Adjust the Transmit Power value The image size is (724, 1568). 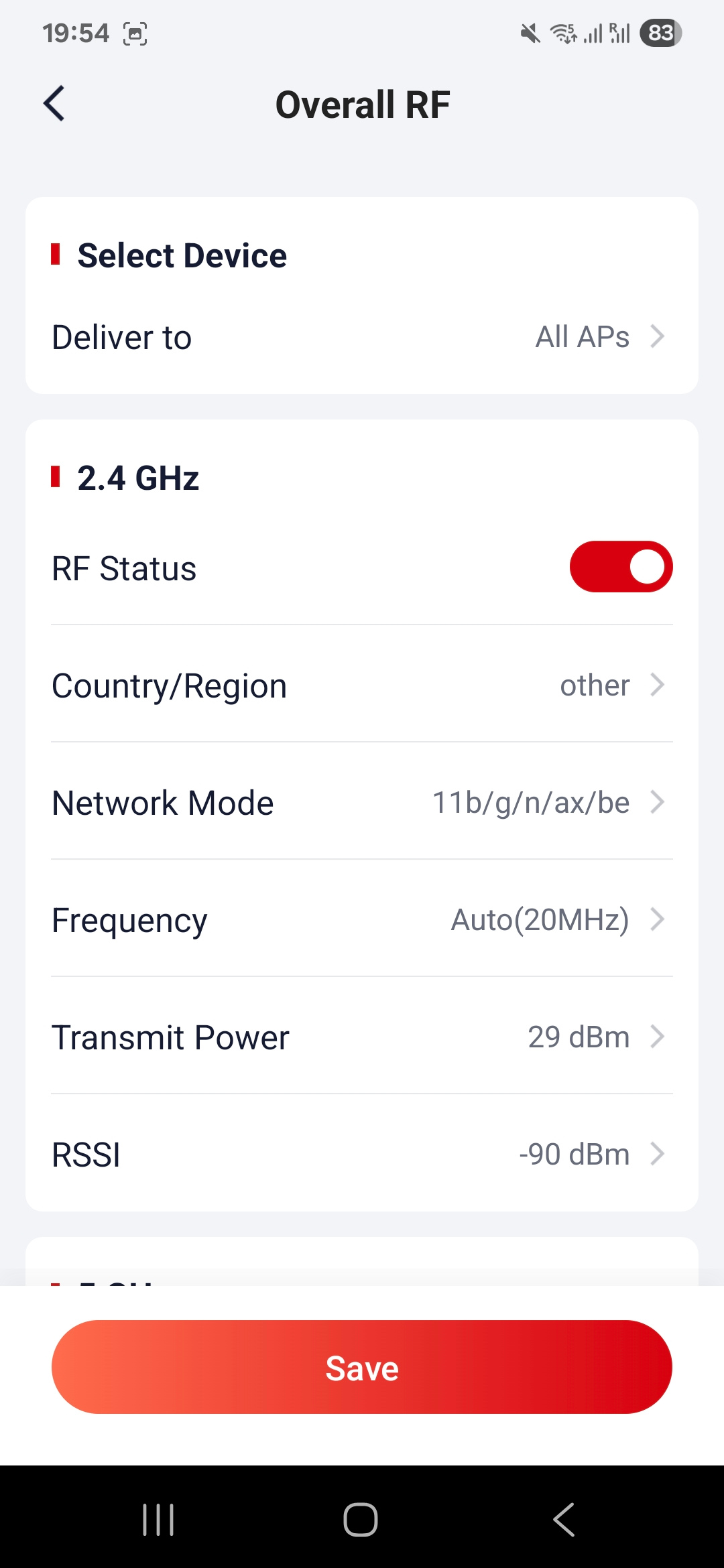point(362,1037)
